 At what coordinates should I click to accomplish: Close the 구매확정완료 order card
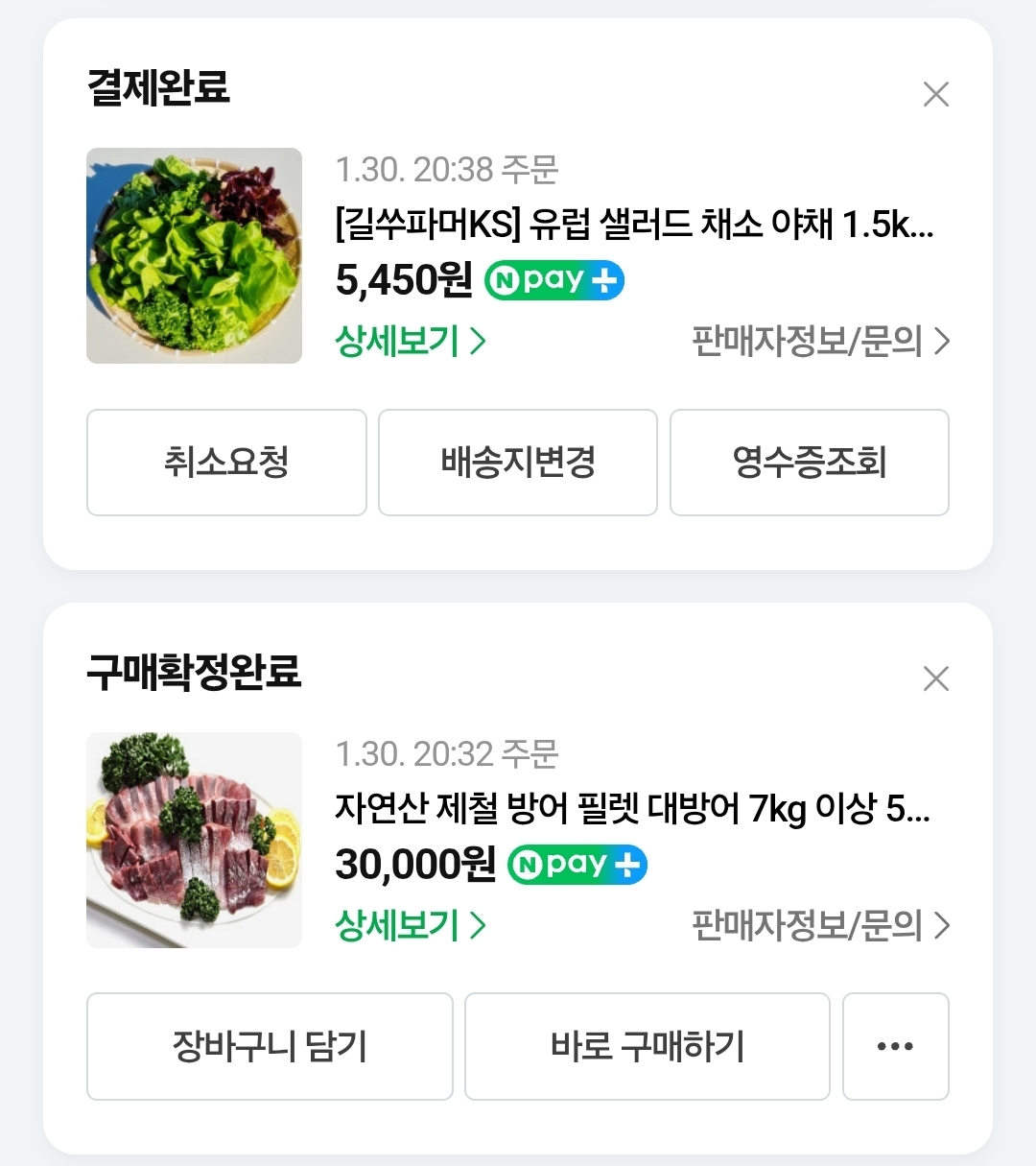935,678
